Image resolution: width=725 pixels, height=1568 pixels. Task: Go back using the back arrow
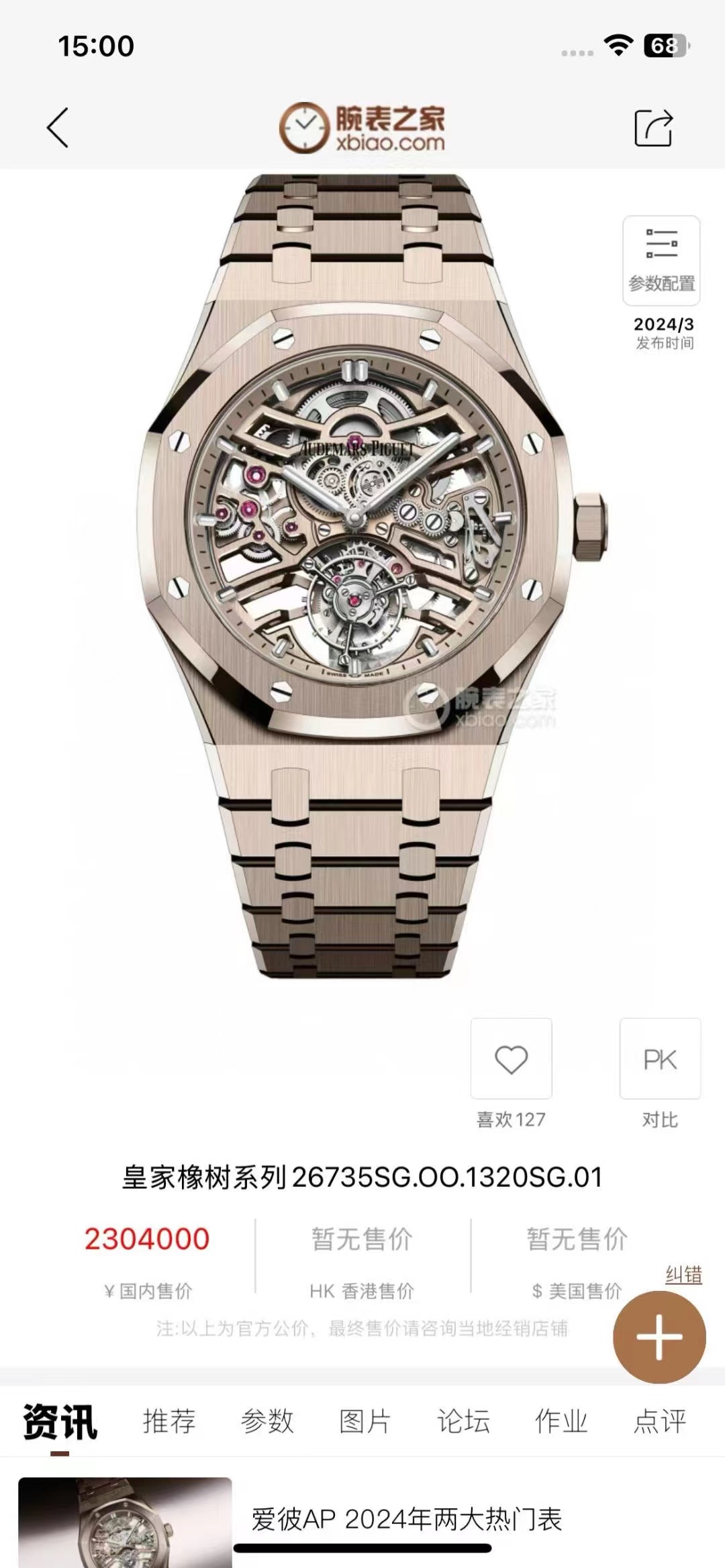(x=58, y=127)
